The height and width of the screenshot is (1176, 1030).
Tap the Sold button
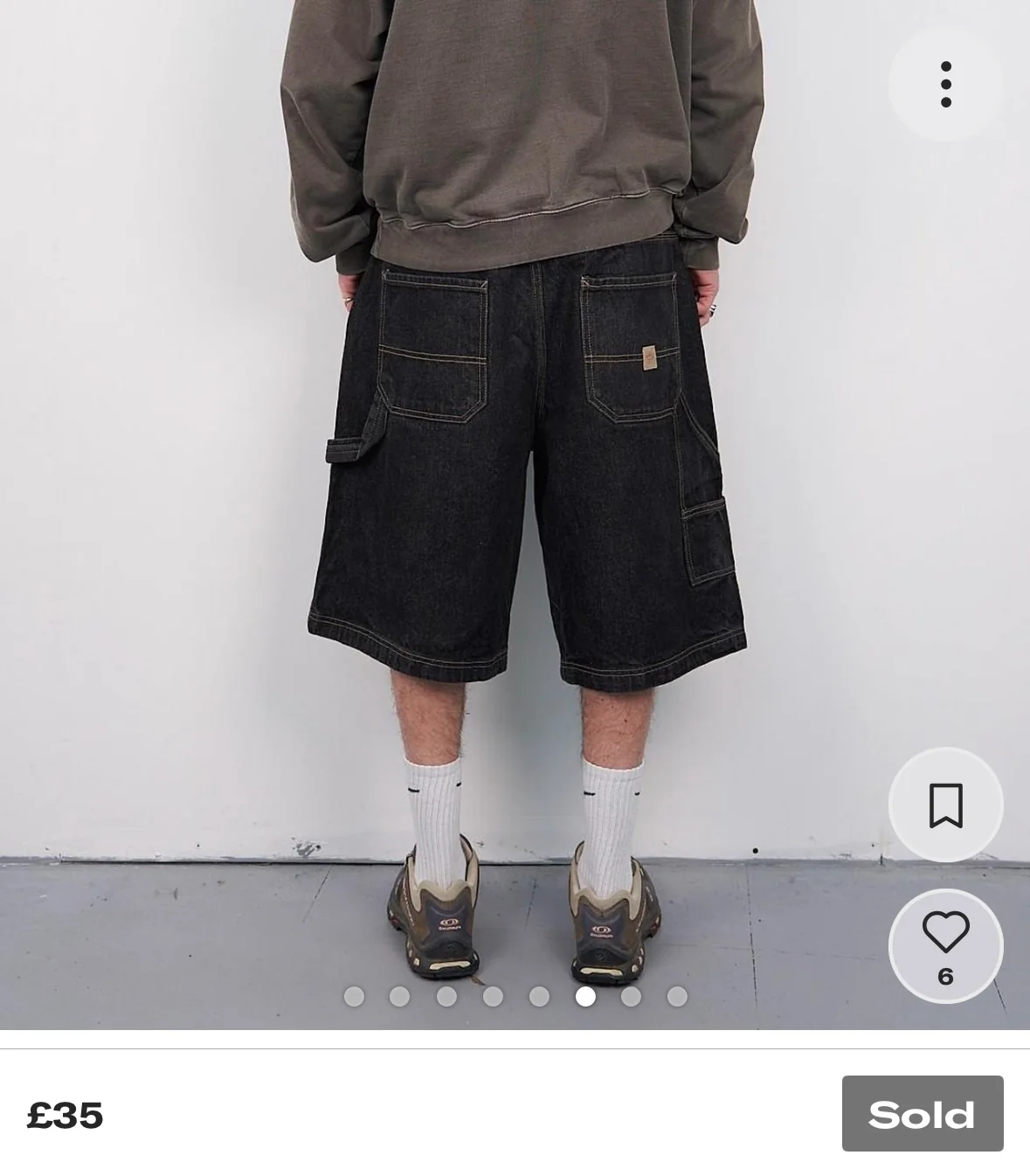tap(922, 1113)
